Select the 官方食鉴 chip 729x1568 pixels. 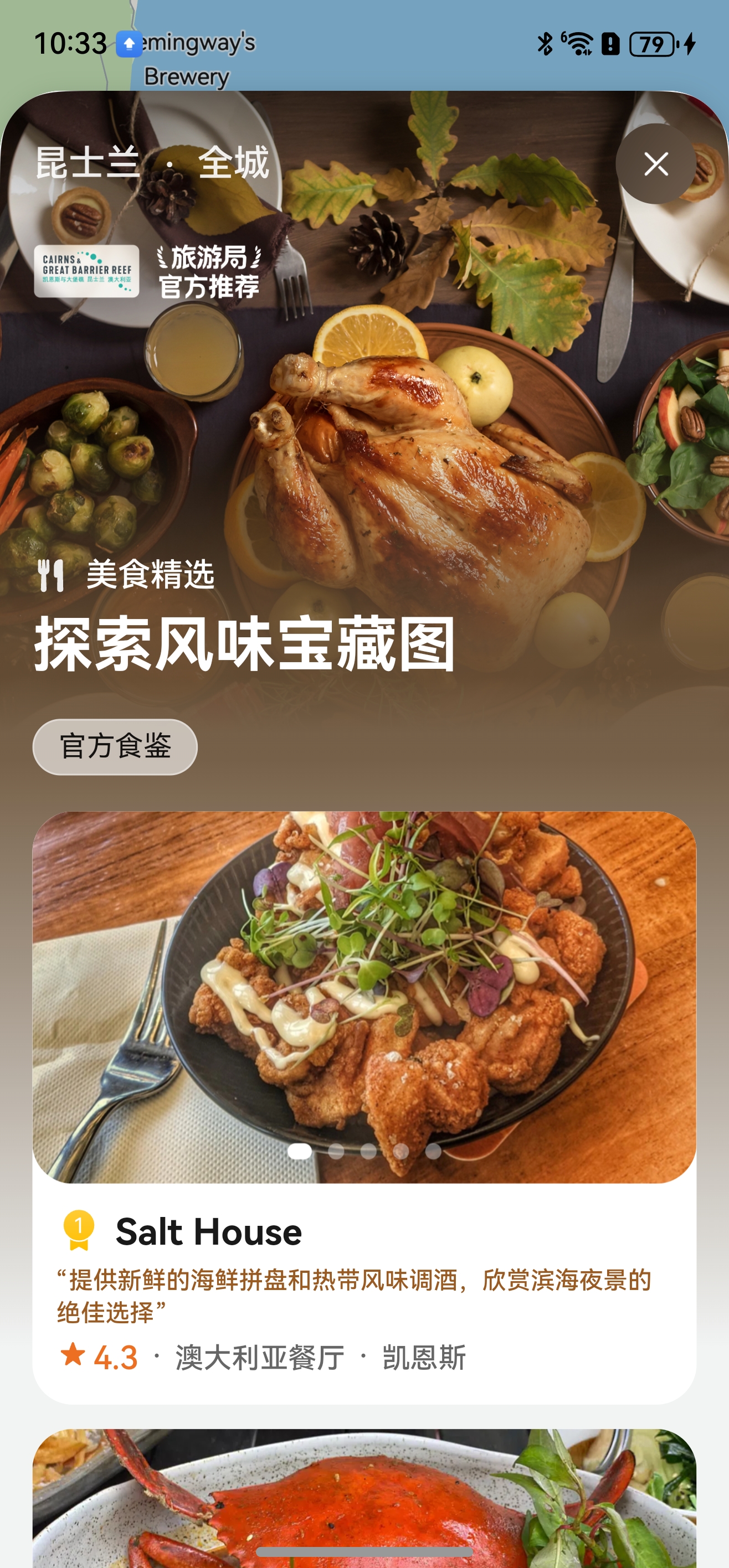click(x=115, y=746)
